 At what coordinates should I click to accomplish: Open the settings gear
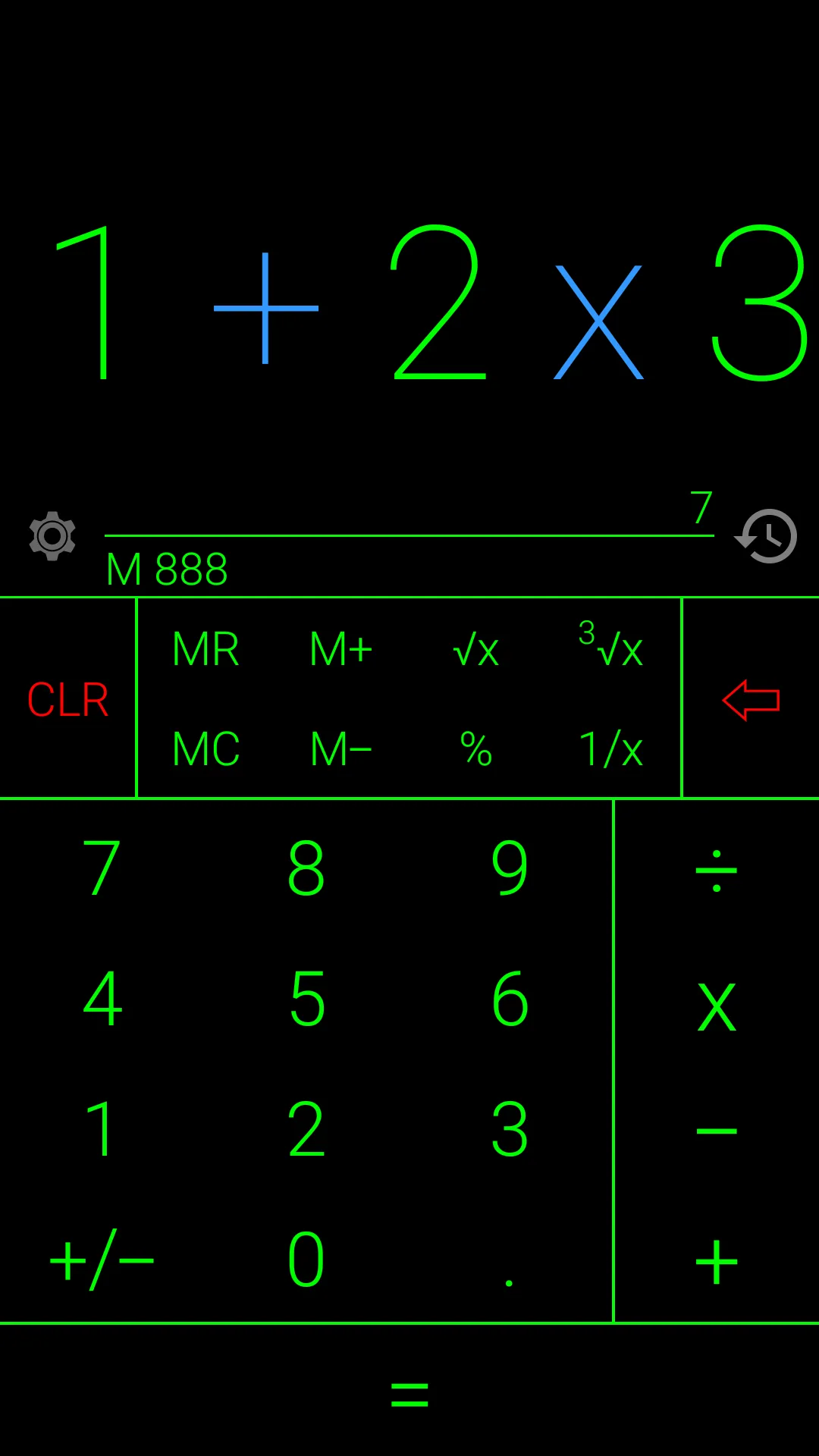(x=52, y=536)
